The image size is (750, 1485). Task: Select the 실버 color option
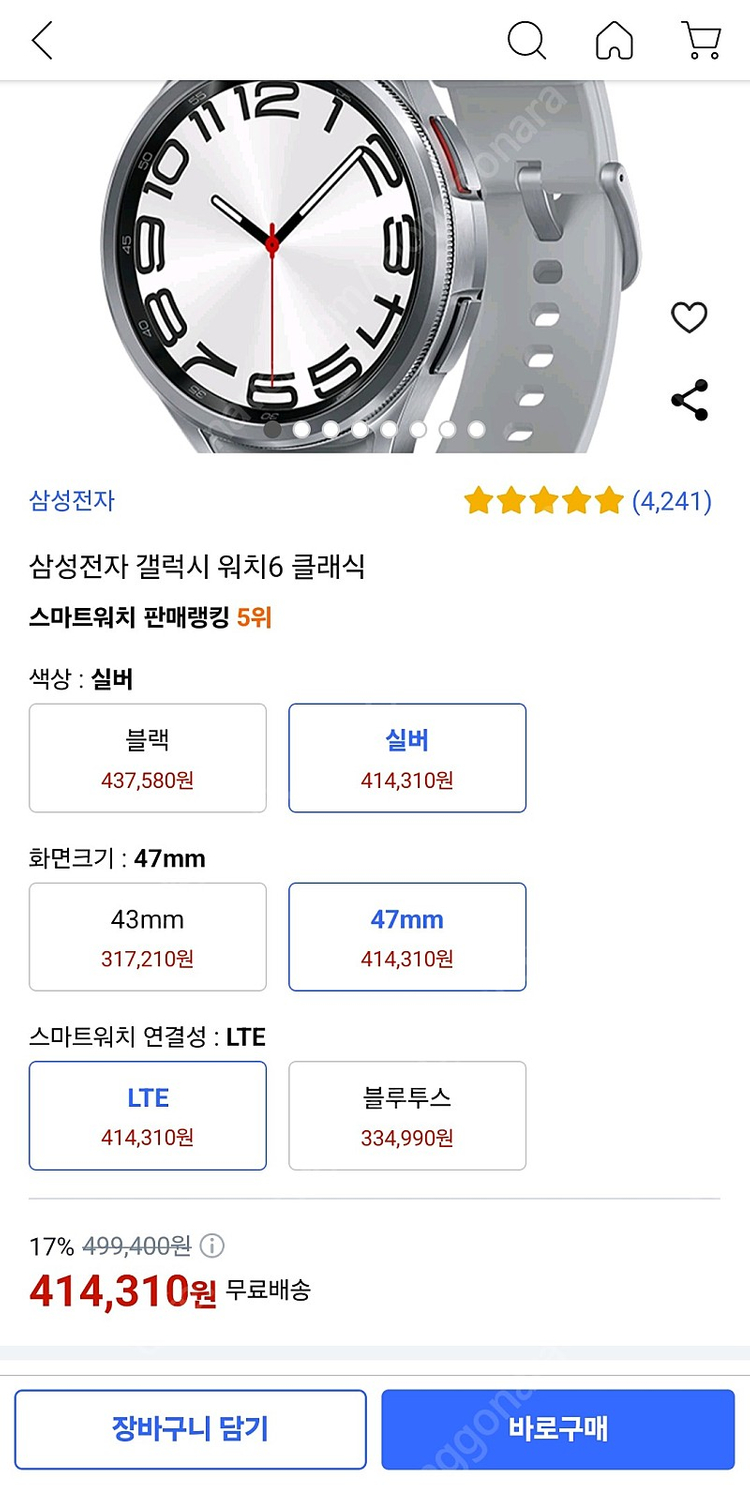[407, 758]
